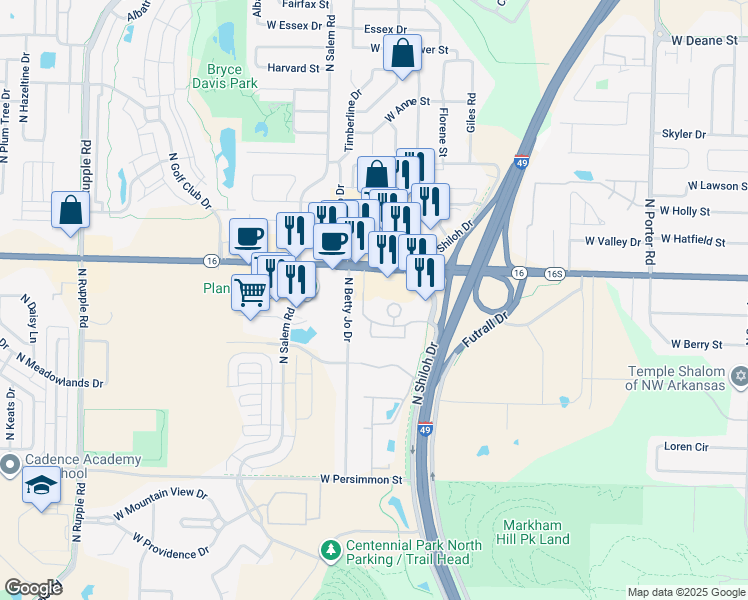
Task: Open the Google logo link
Action: pyautogui.click(x=33, y=588)
